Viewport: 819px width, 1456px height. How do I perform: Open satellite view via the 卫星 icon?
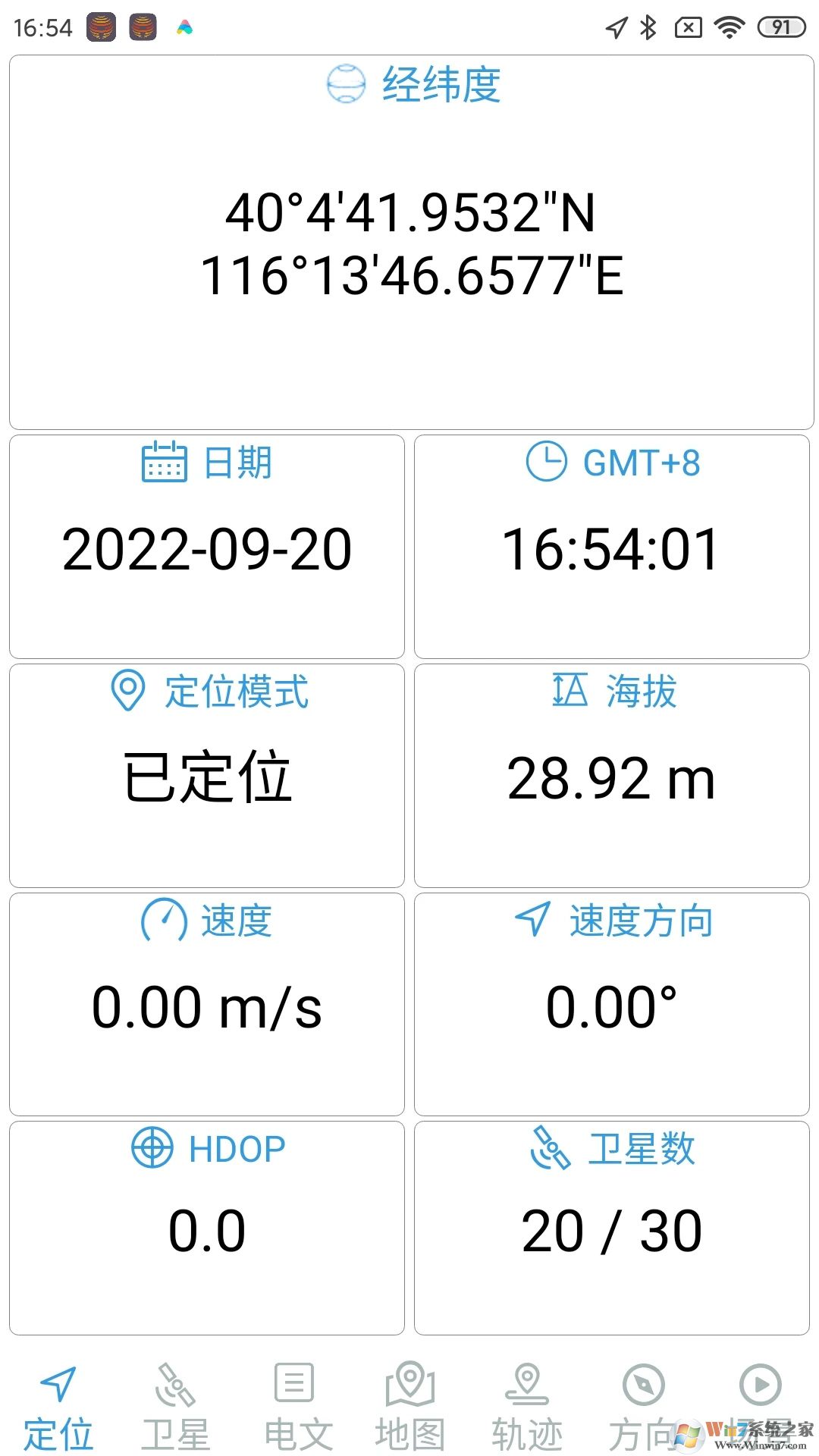click(176, 1394)
